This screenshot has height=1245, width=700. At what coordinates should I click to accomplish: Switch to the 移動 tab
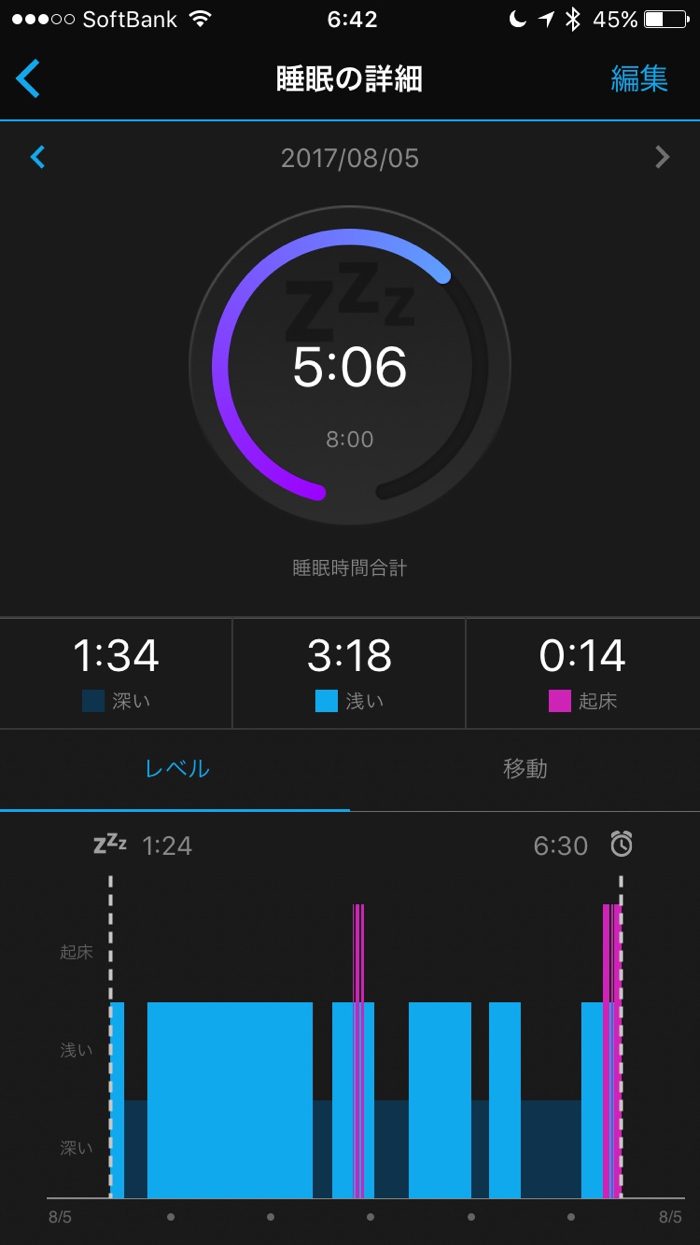[524, 769]
